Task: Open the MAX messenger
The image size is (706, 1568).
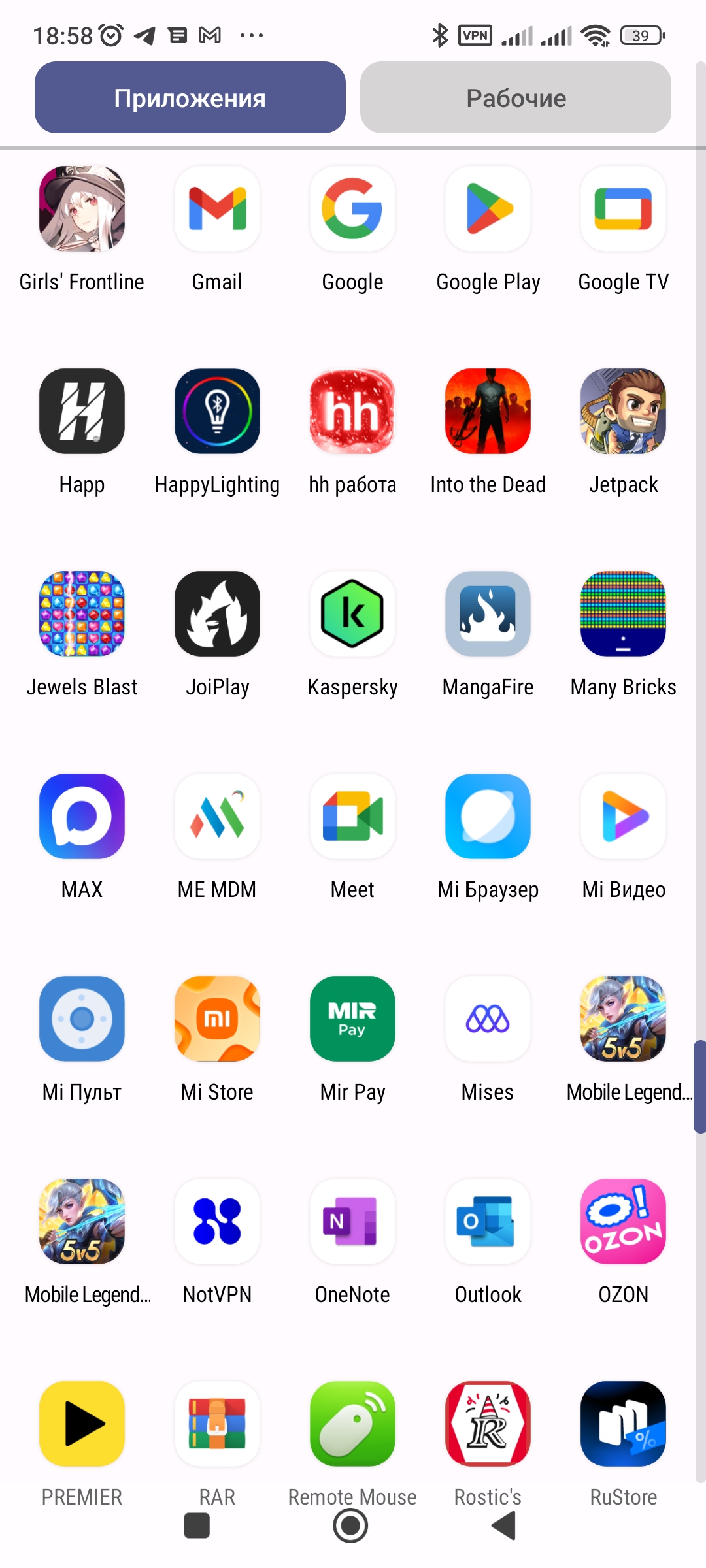Action: click(x=82, y=817)
